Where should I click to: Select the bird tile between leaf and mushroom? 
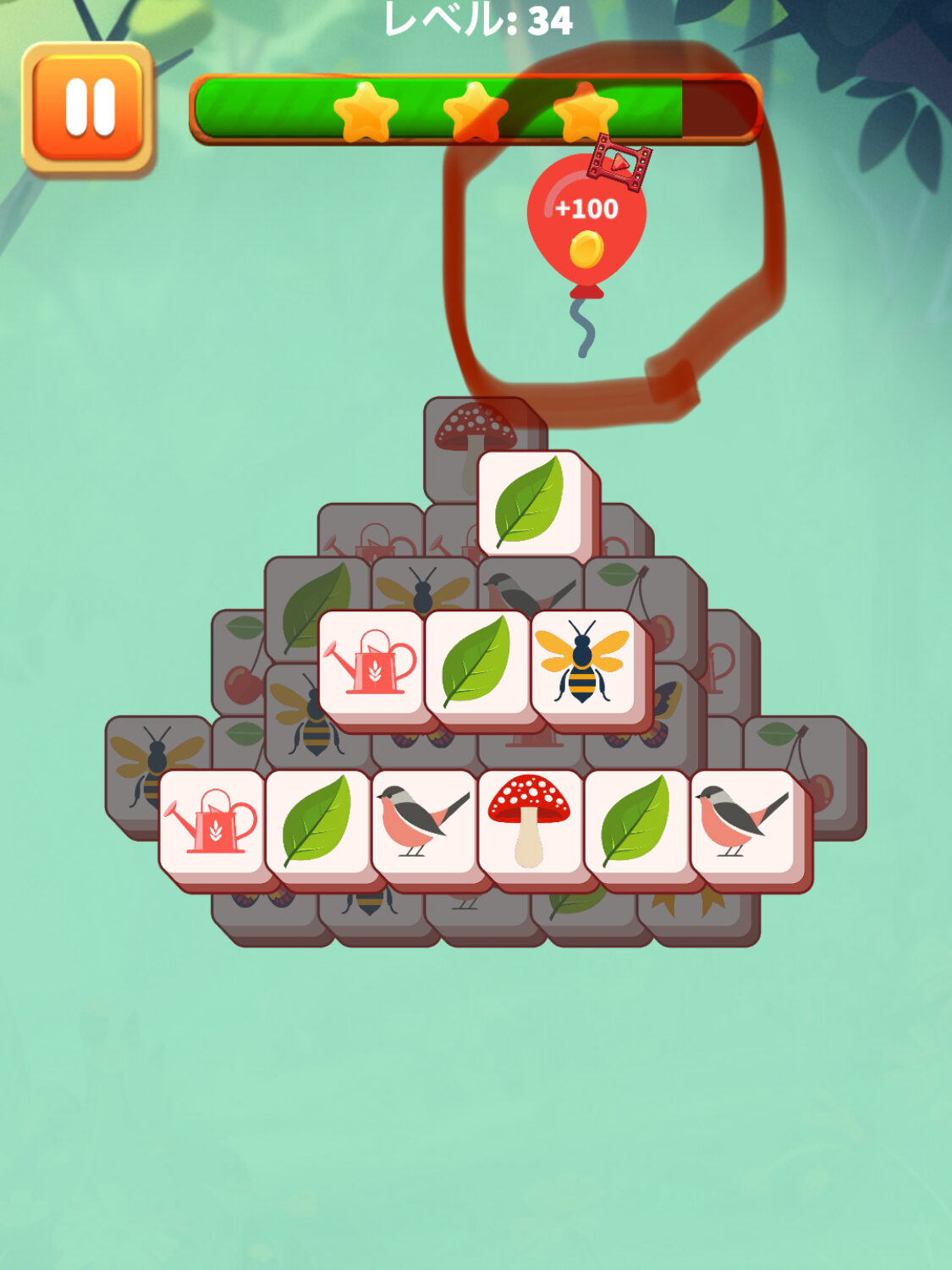click(423, 822)
